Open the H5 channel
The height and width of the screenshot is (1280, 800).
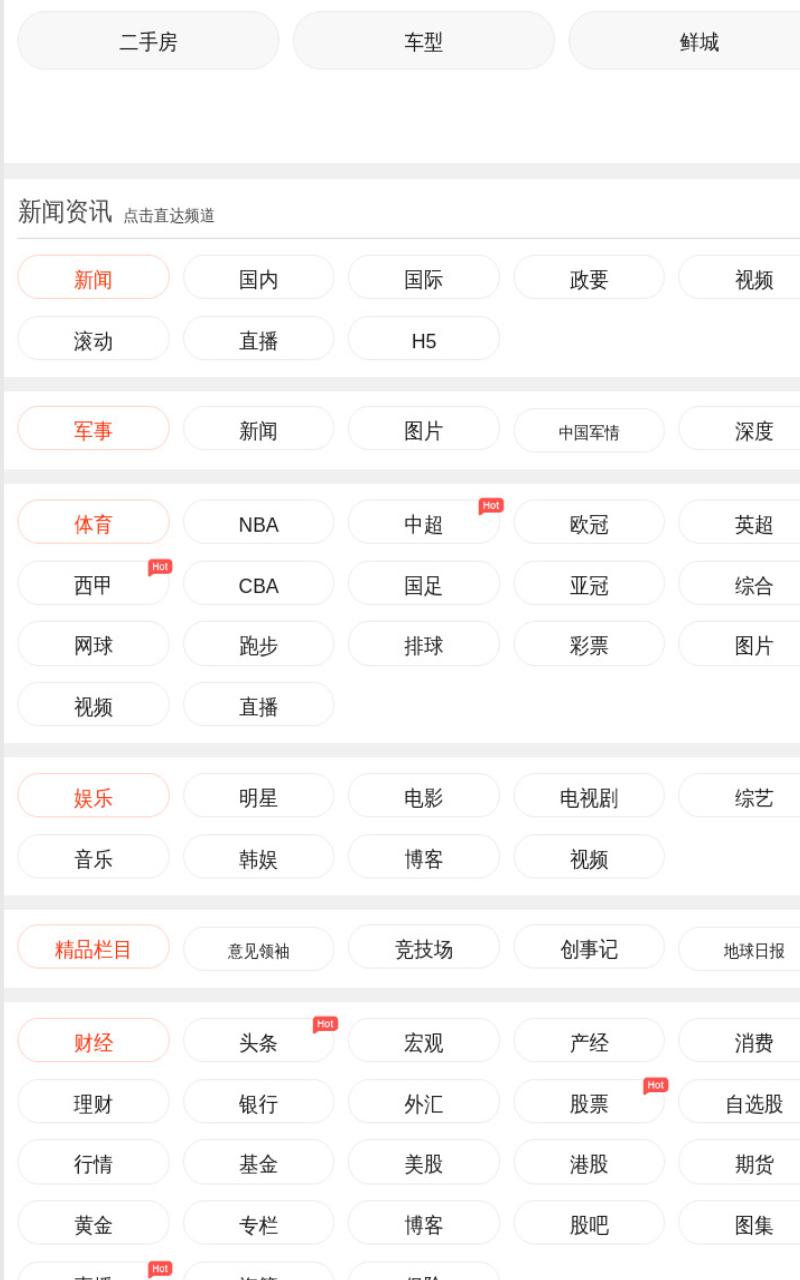(x=424, y=338)
